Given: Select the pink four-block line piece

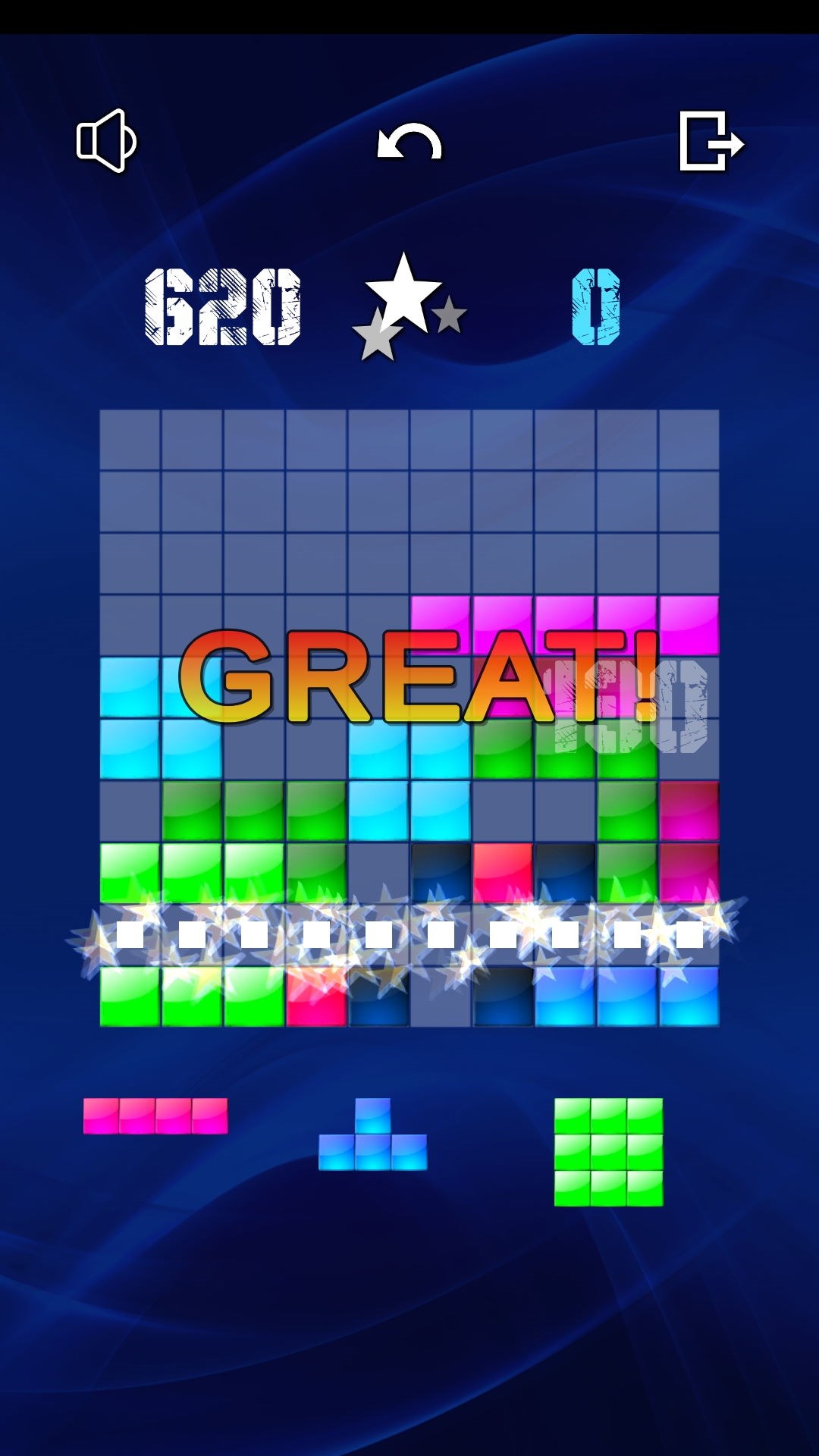Looking at the screenshot, I should point(155,1116).
